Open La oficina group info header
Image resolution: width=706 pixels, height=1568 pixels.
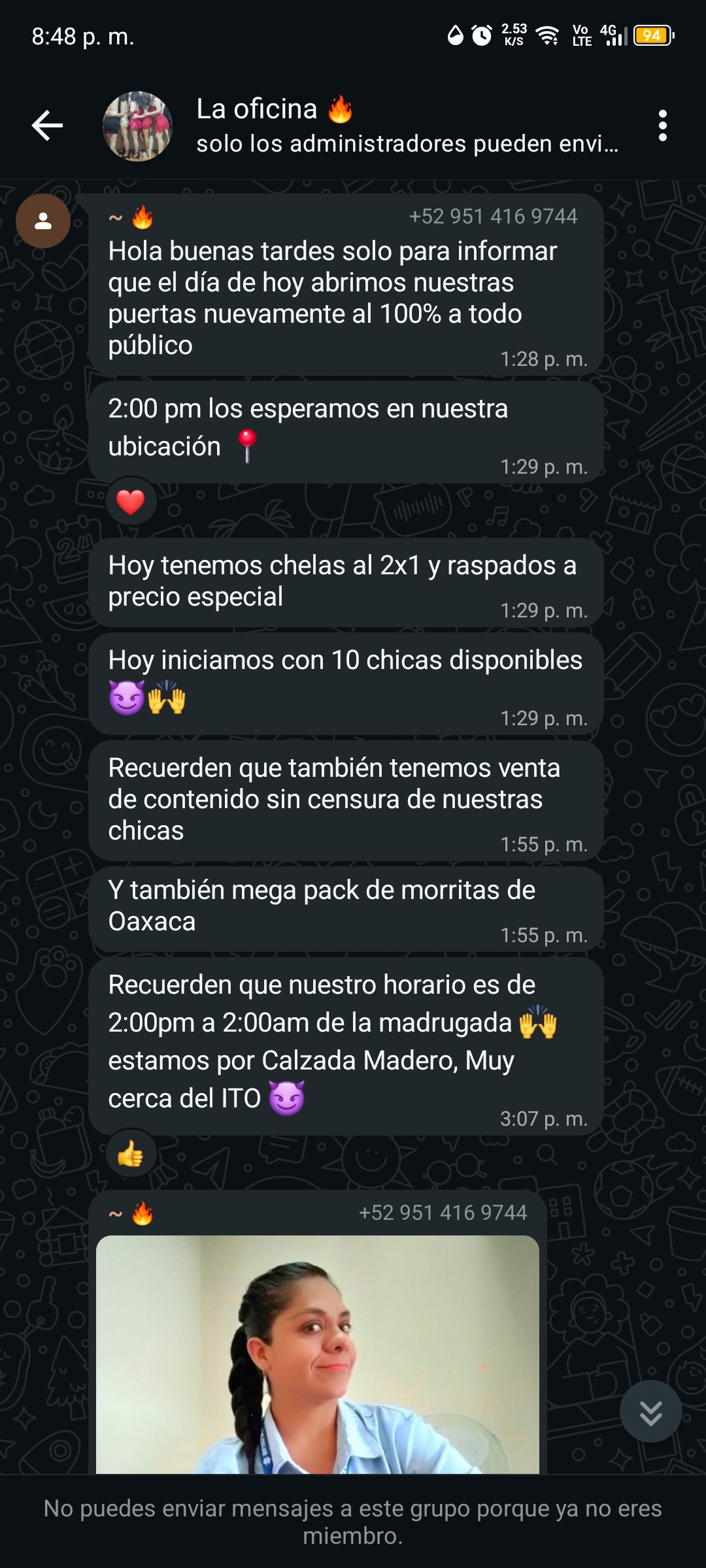405,125
